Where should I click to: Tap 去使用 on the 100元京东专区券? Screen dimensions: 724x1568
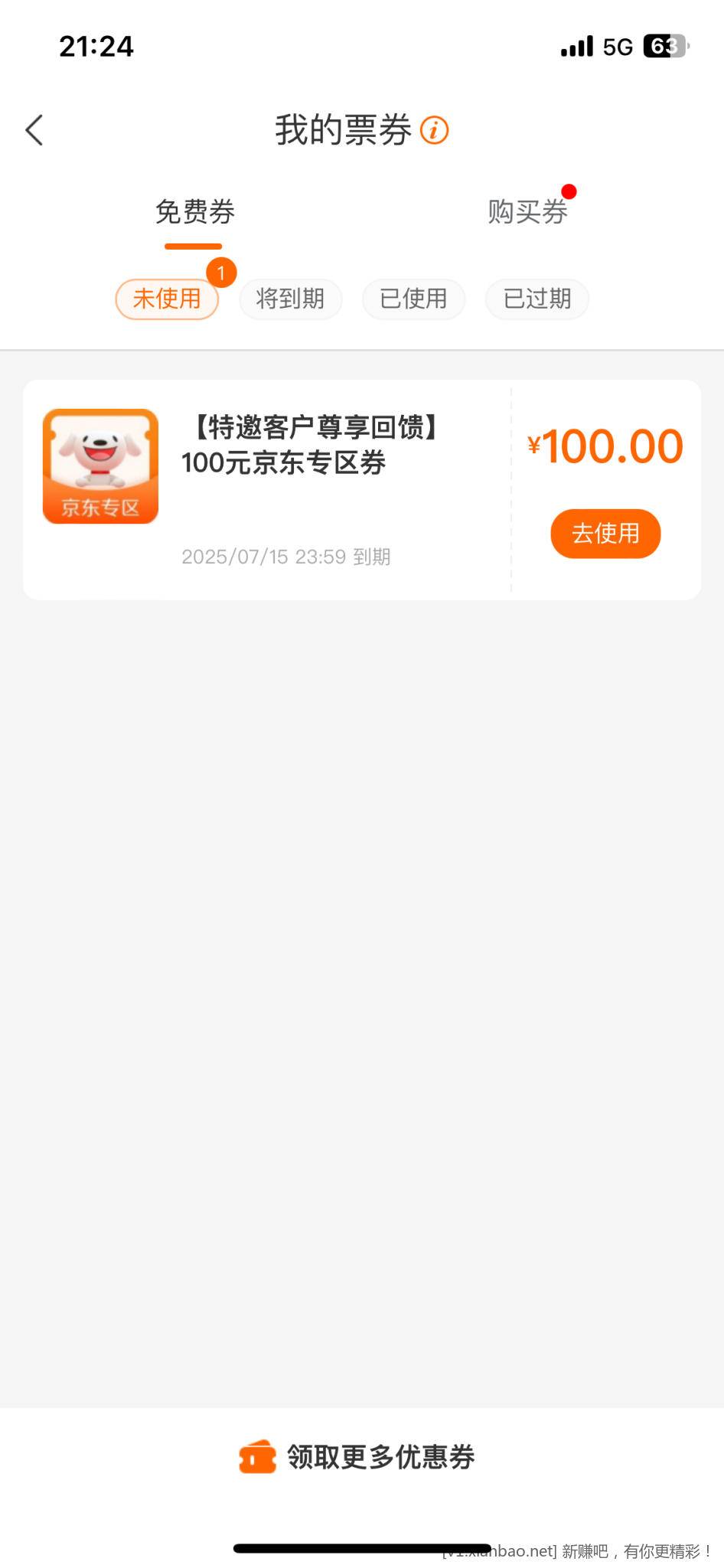coord(605,534)
